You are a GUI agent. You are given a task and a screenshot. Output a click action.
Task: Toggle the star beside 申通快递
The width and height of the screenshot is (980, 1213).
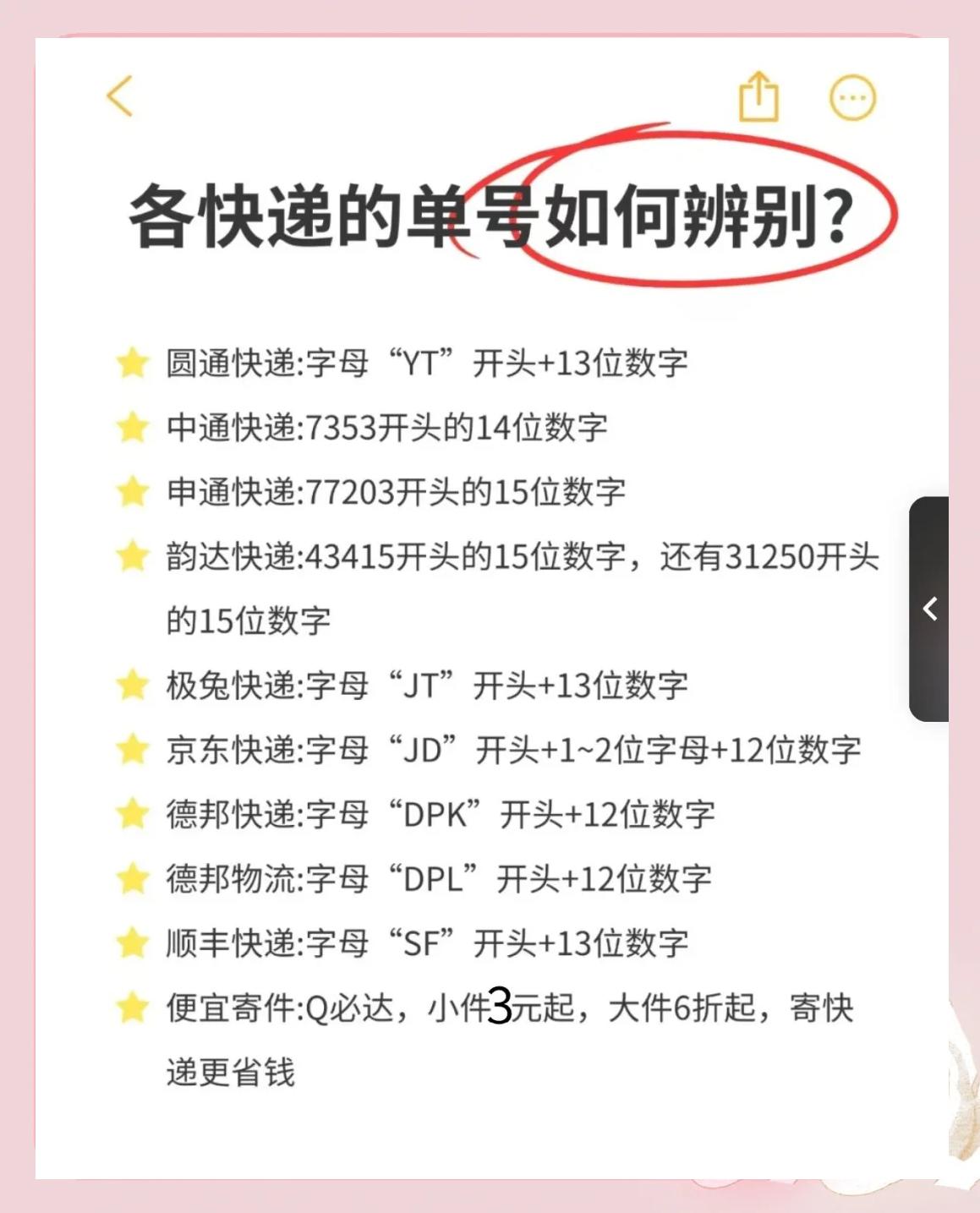pos(132,489)
